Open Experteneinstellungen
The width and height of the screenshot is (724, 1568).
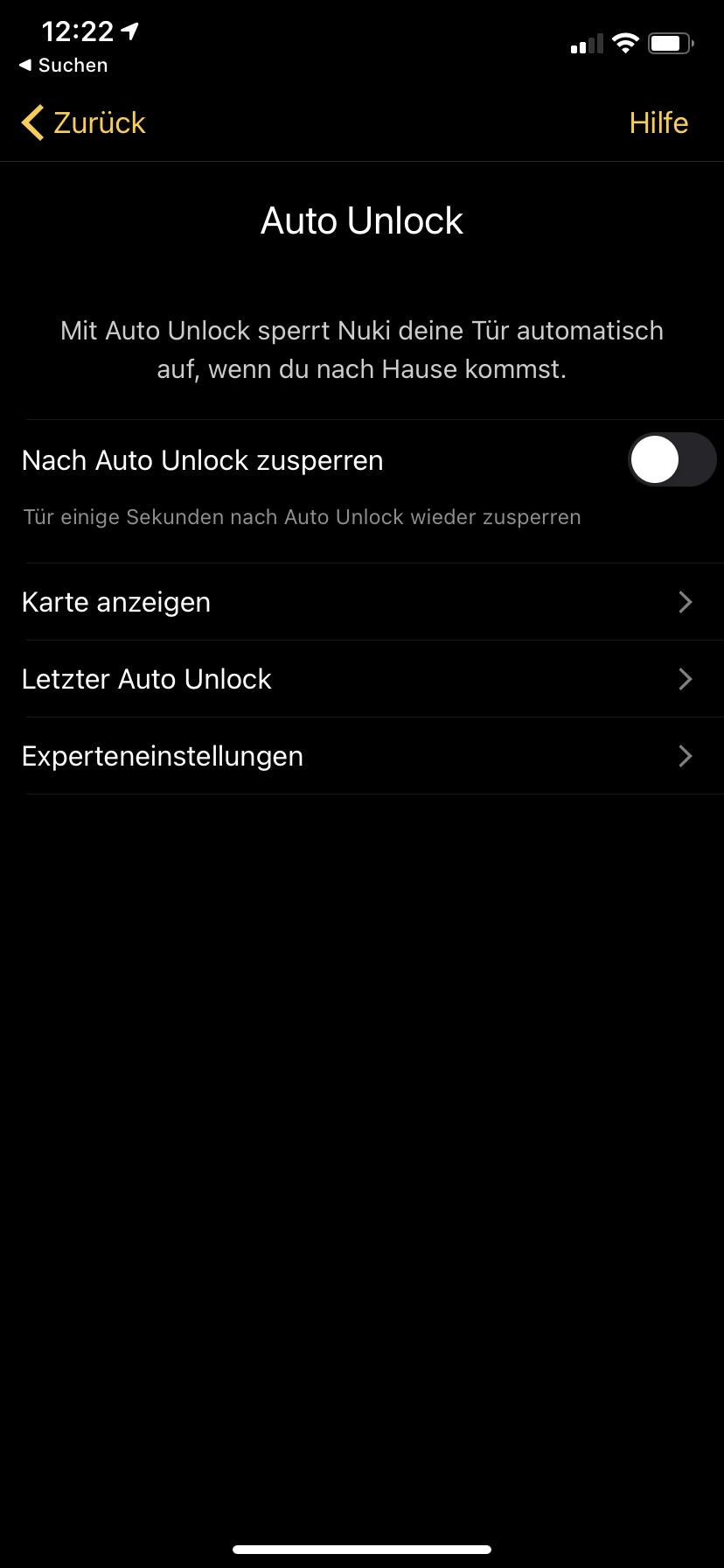(362, 756)
